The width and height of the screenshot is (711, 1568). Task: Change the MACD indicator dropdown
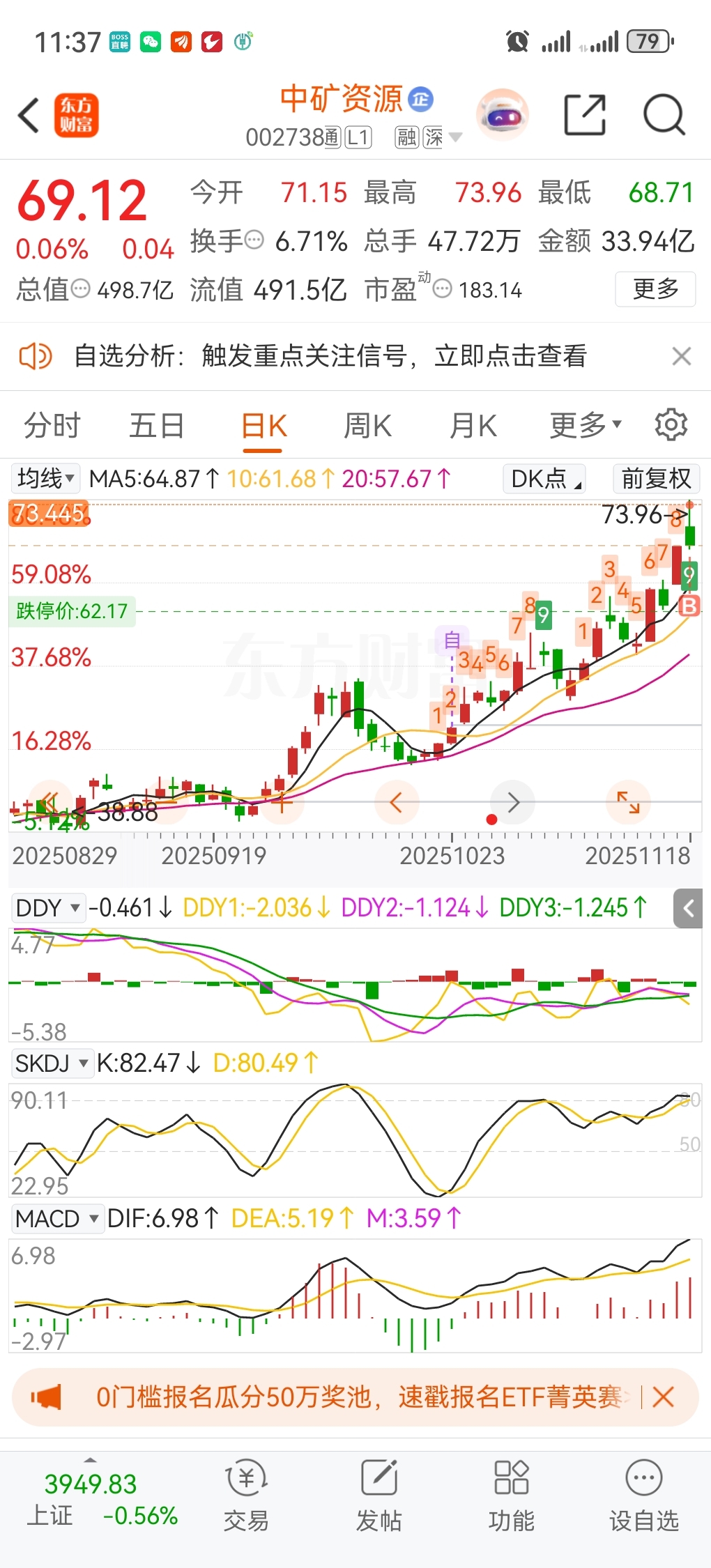57,1219
